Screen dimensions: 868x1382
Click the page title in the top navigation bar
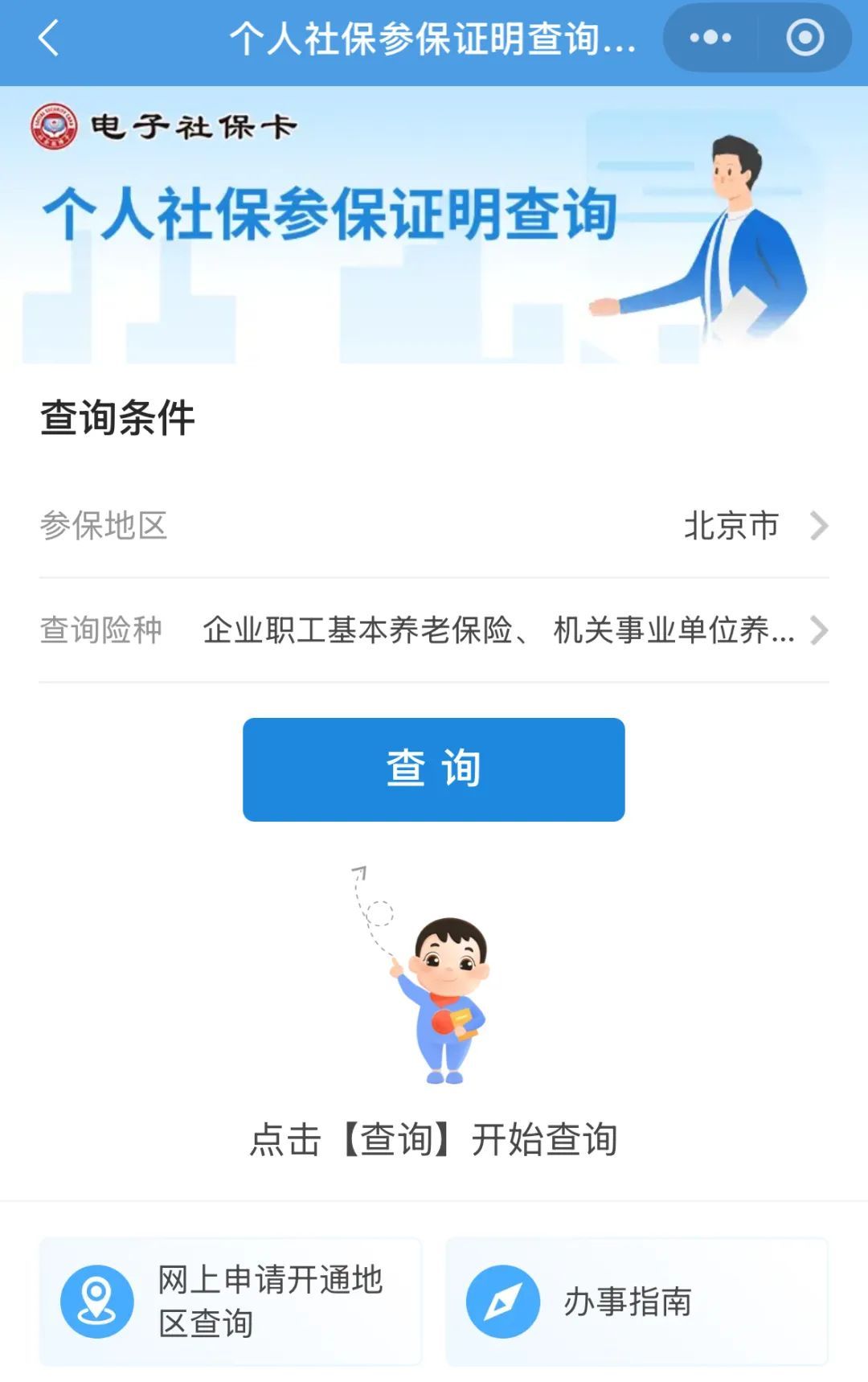434,36
